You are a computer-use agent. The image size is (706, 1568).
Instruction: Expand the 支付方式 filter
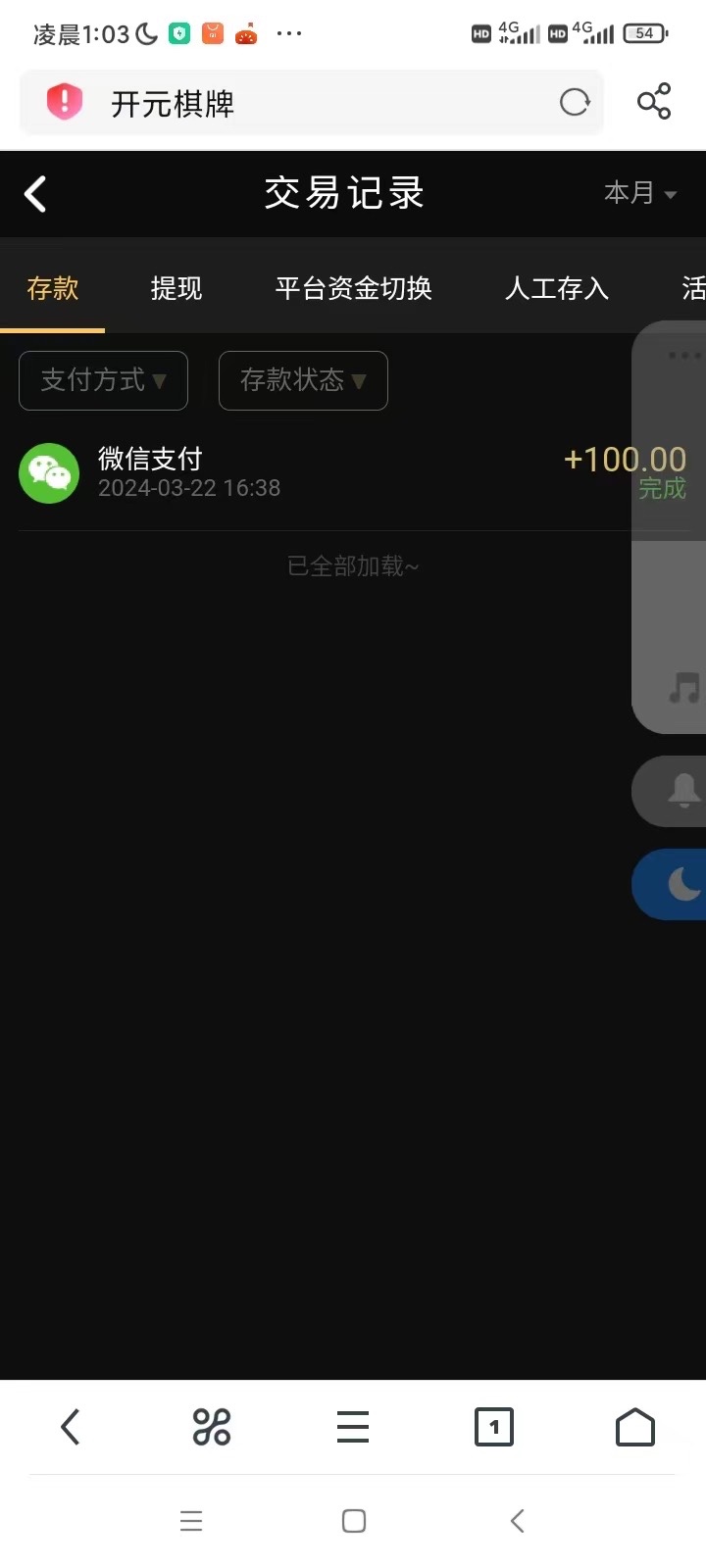tap(103, 380)
